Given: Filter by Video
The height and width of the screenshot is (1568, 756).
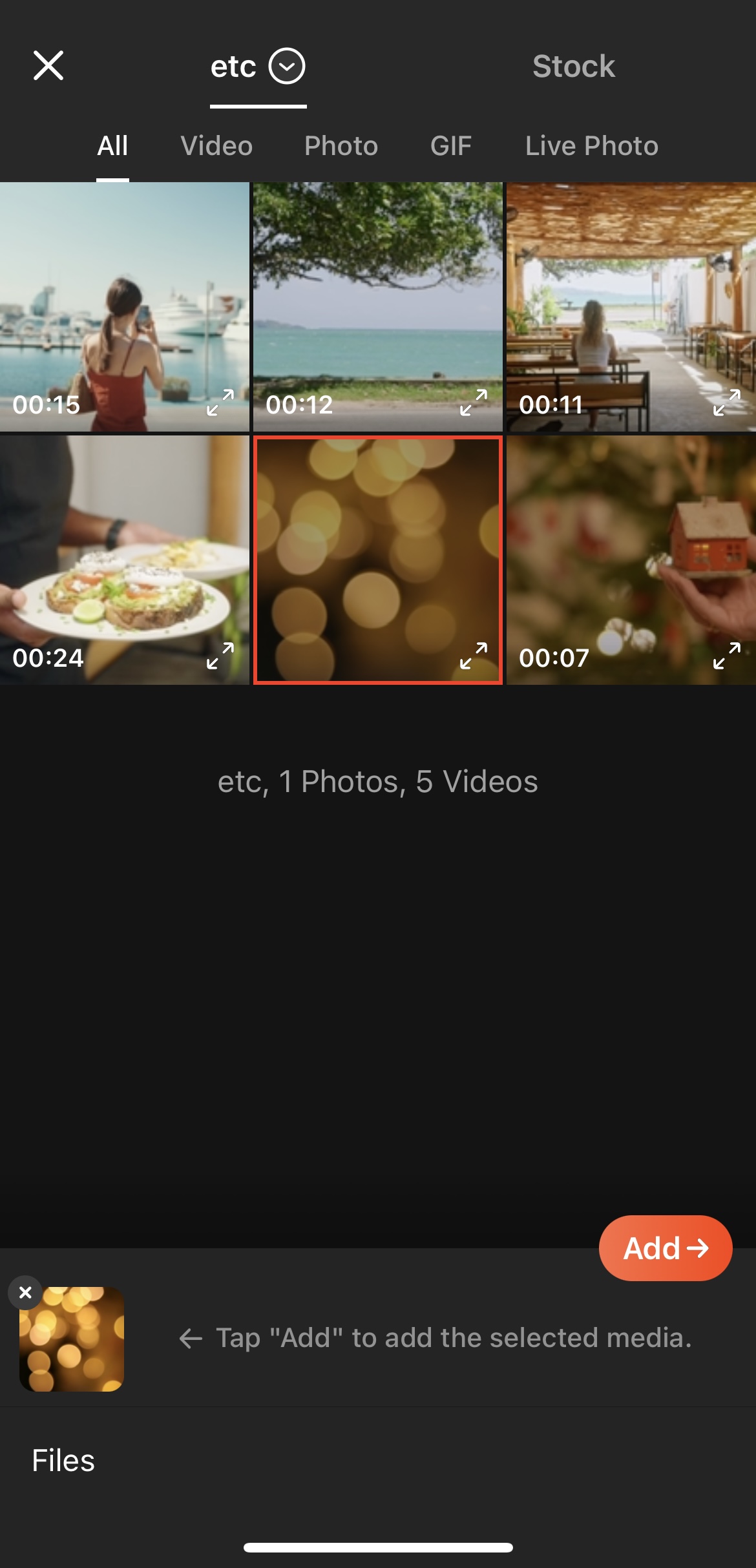Looking at the screenshot, I should click(x=216, y=146).
